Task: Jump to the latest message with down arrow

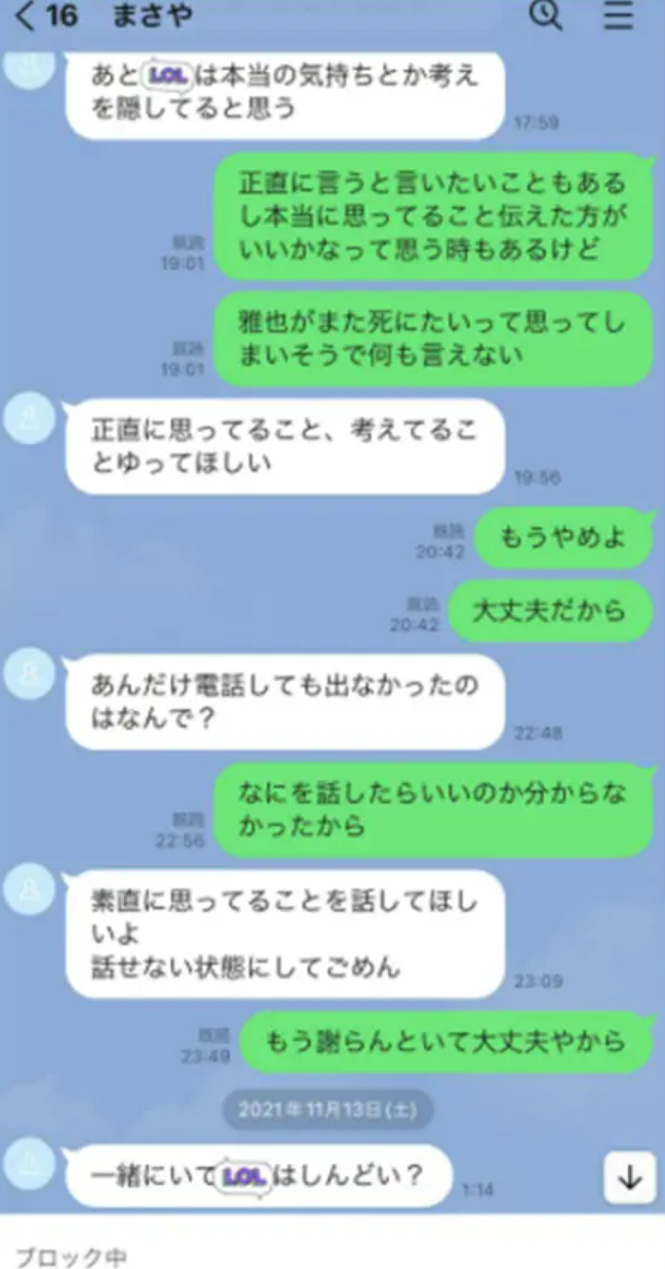Action: (630, 1177)
